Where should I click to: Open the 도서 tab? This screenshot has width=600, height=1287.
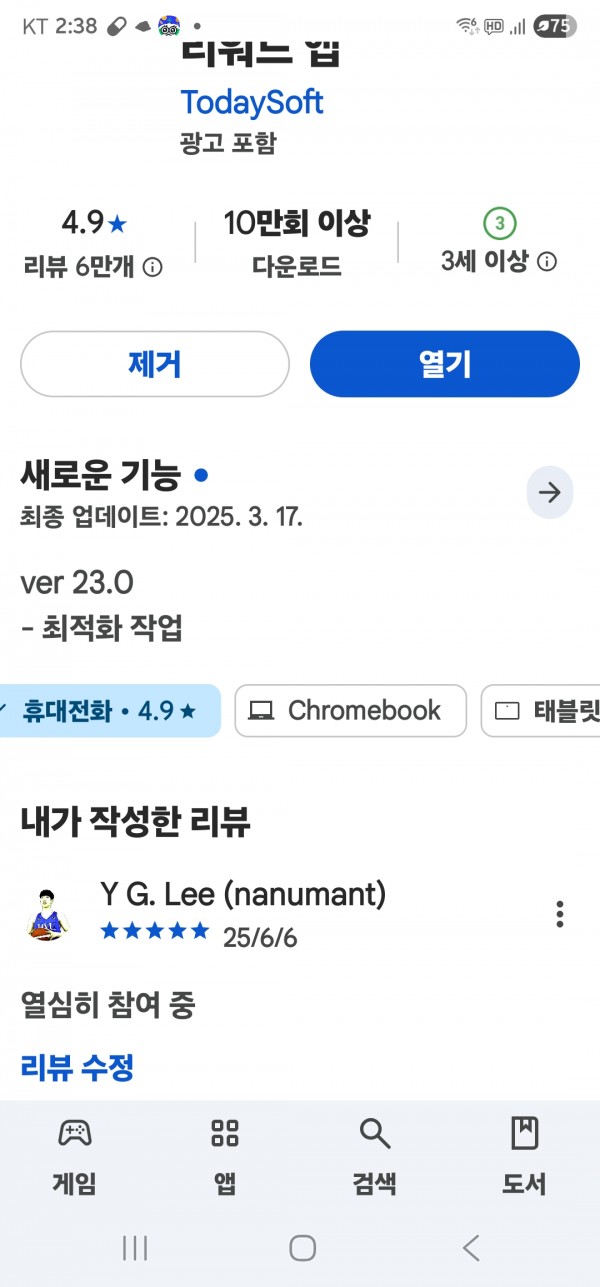[525, 1157]
